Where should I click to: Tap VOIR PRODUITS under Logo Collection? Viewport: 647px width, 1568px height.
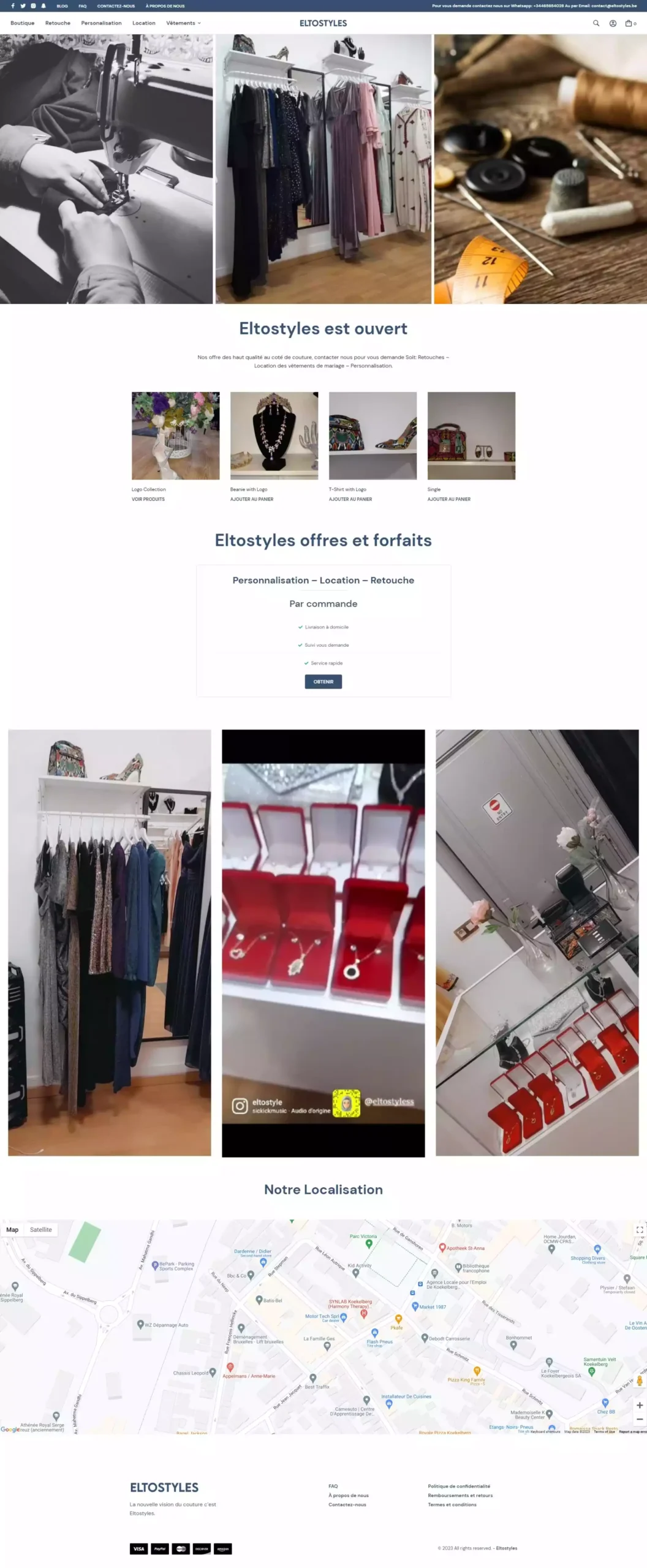pyautogui.click(x=148, y=499)
